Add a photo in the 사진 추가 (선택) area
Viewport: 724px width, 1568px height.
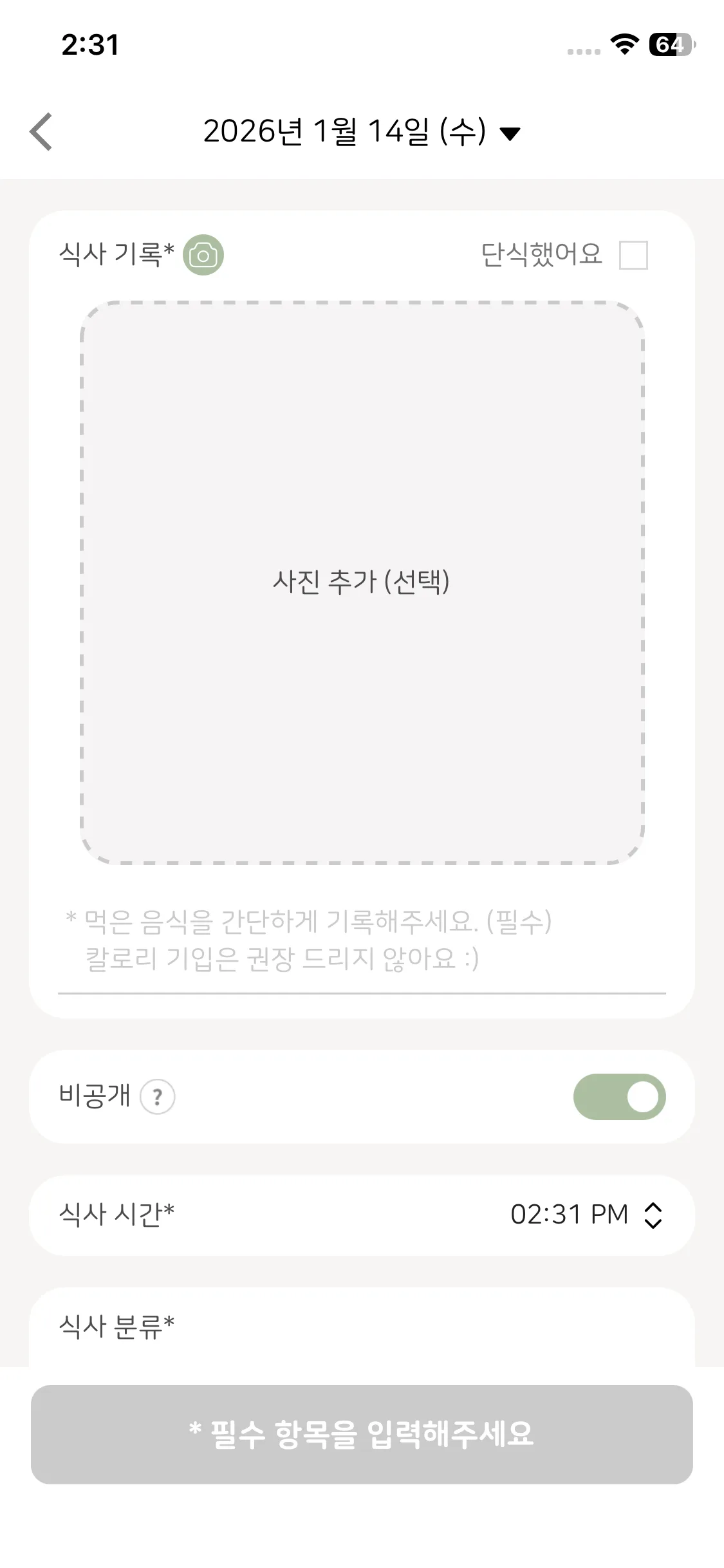[362, 582]
